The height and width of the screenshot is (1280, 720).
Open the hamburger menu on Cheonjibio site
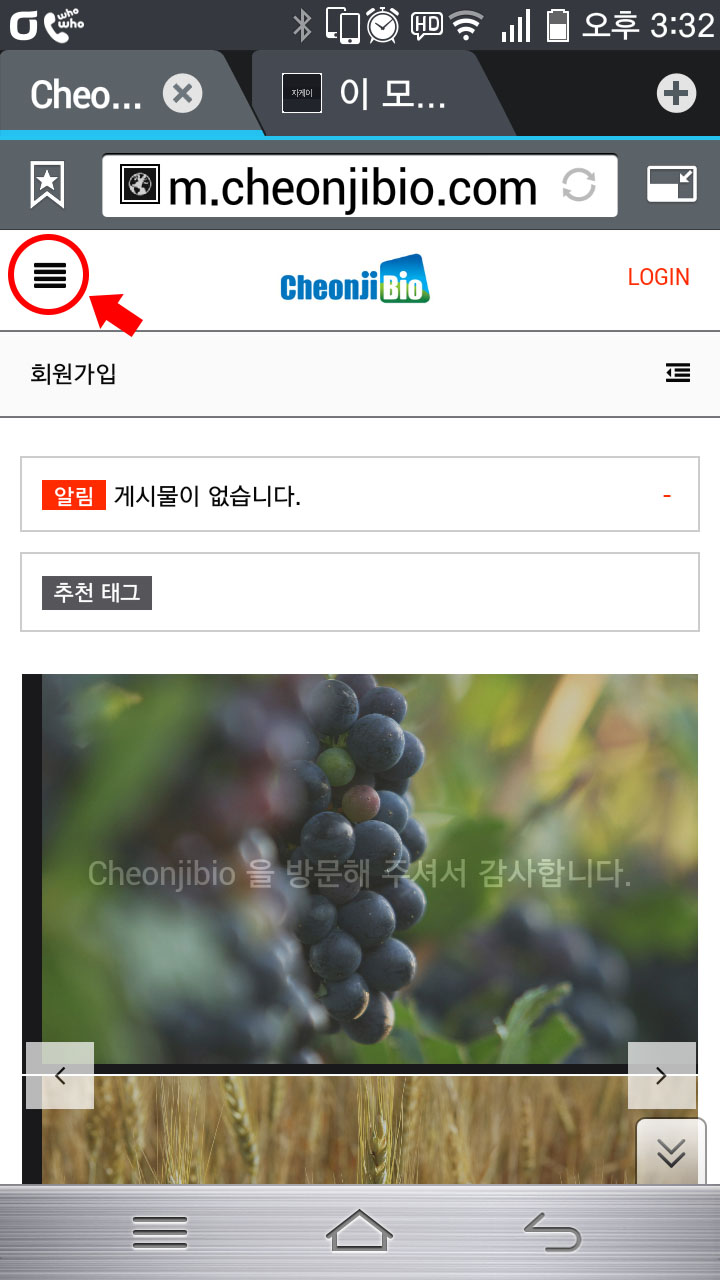[x=49, y=274]
